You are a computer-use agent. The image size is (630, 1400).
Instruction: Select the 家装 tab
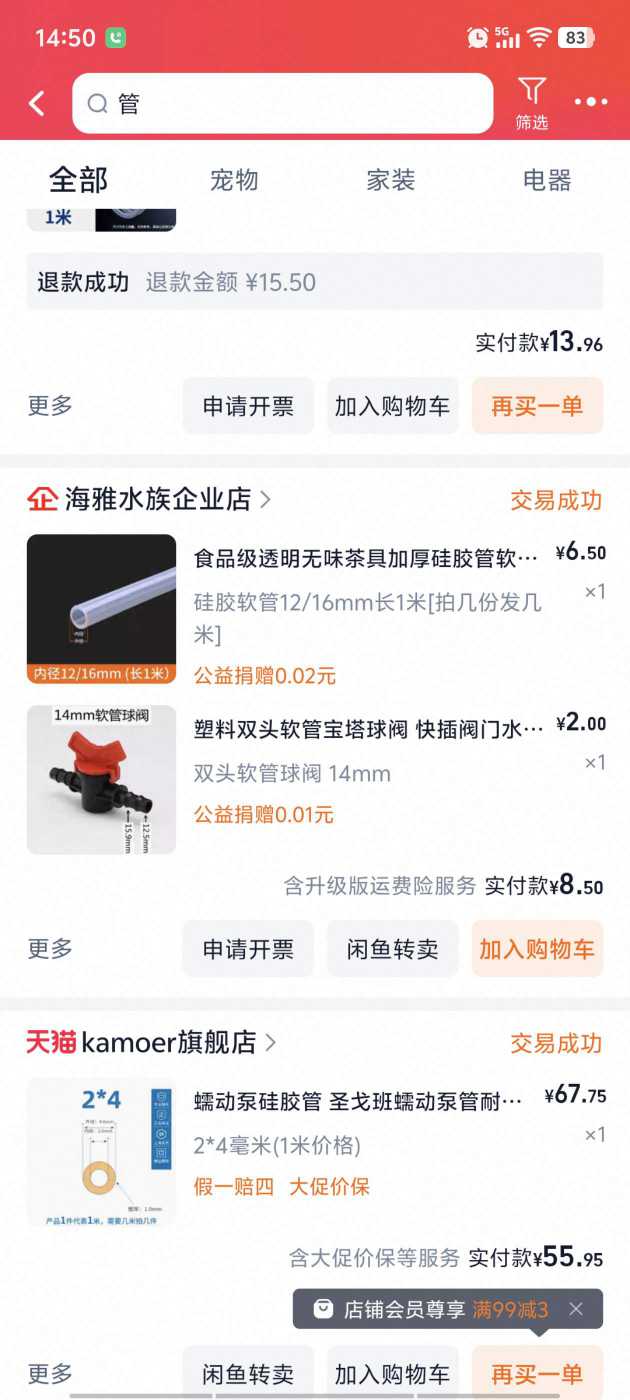coord(391,180)
